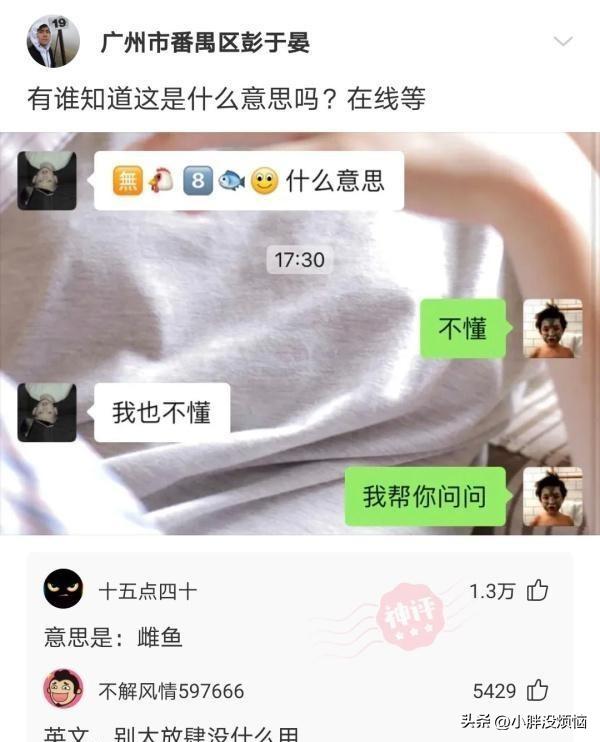Viewport: 600px width, 742px height.
Task: Open the username 十五点四十
Action: click(148, 592)
